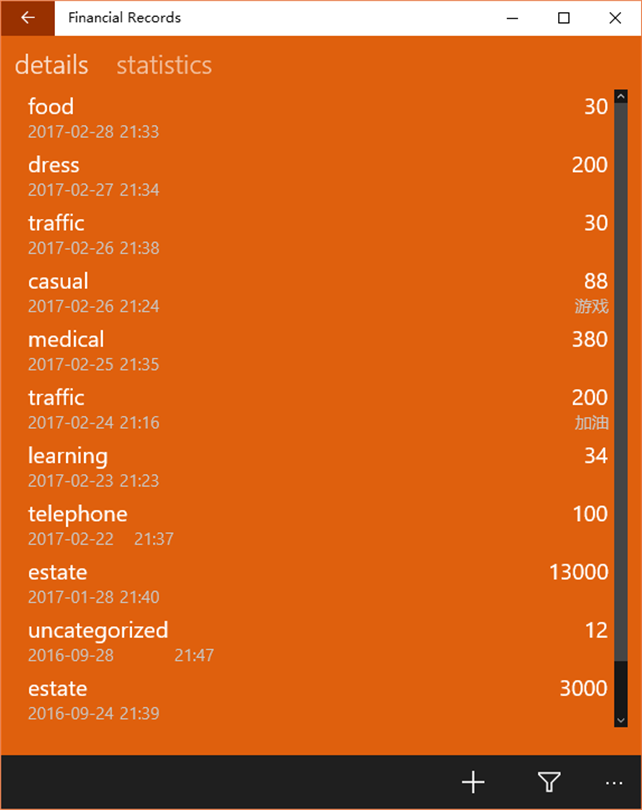Open the dress record of 200
Viewport: 642px width, 810px height.
(x=318, y=175)
